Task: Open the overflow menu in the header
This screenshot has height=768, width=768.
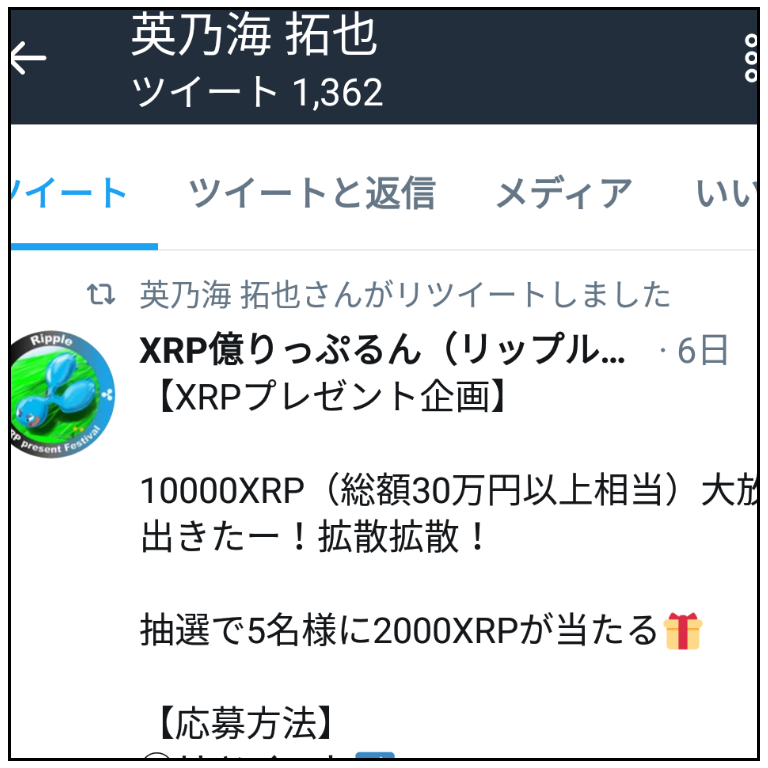Action: [750, 59]
